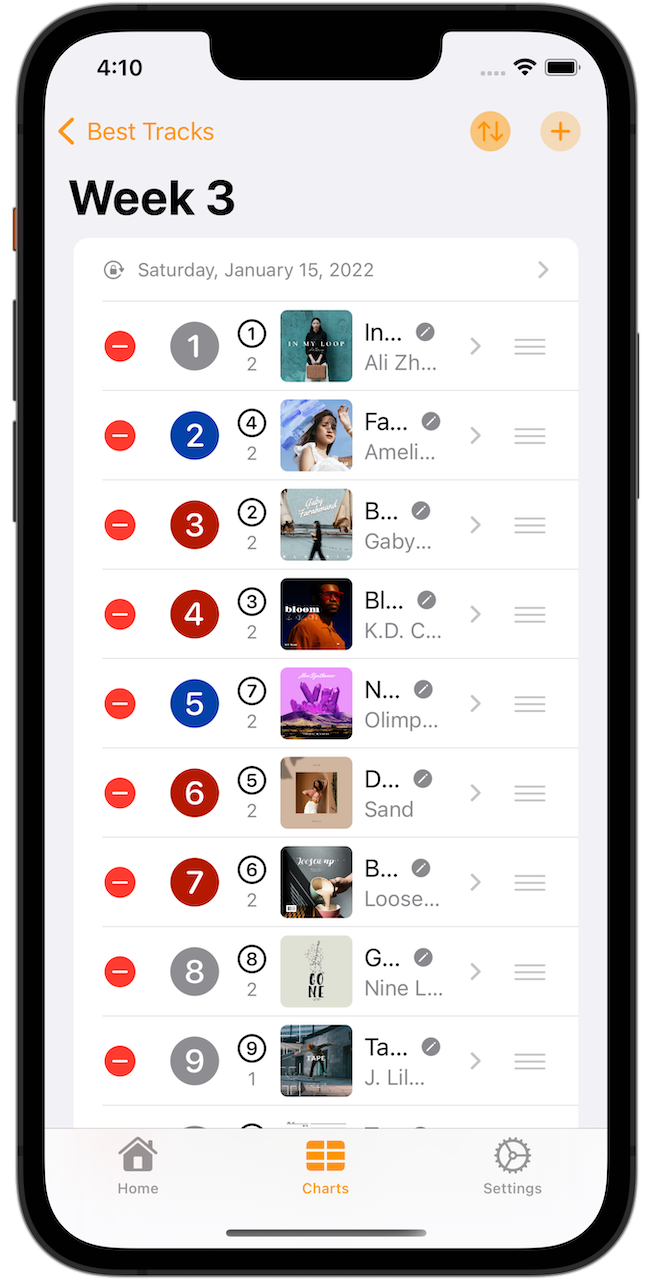Open details for the K.D. C... track
This screenshot has width=652, height=1280.
coord(475,614)
